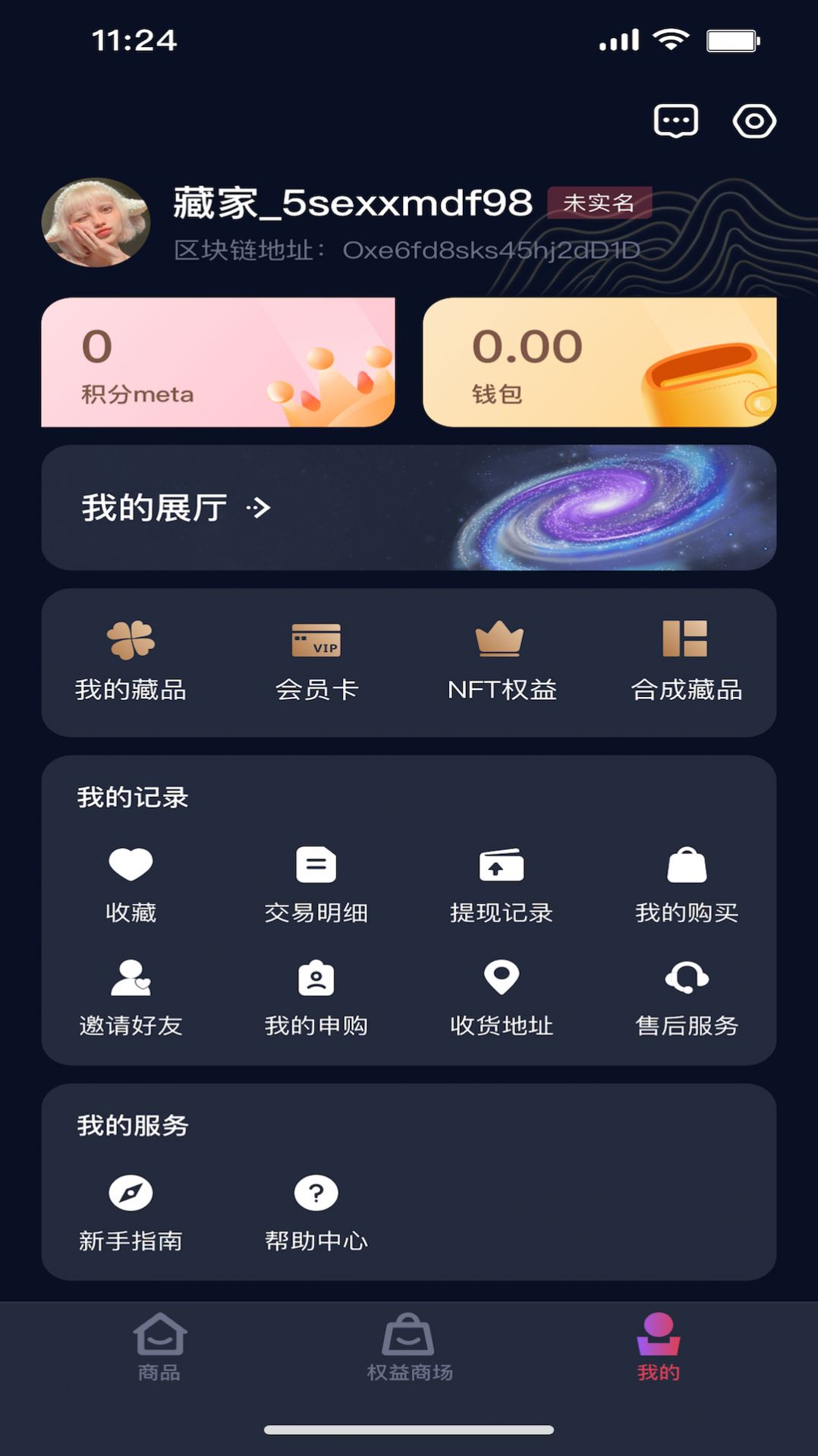Open 收藏 favorites
Screen dimensions: 818x1456
[x=131, y=884]
